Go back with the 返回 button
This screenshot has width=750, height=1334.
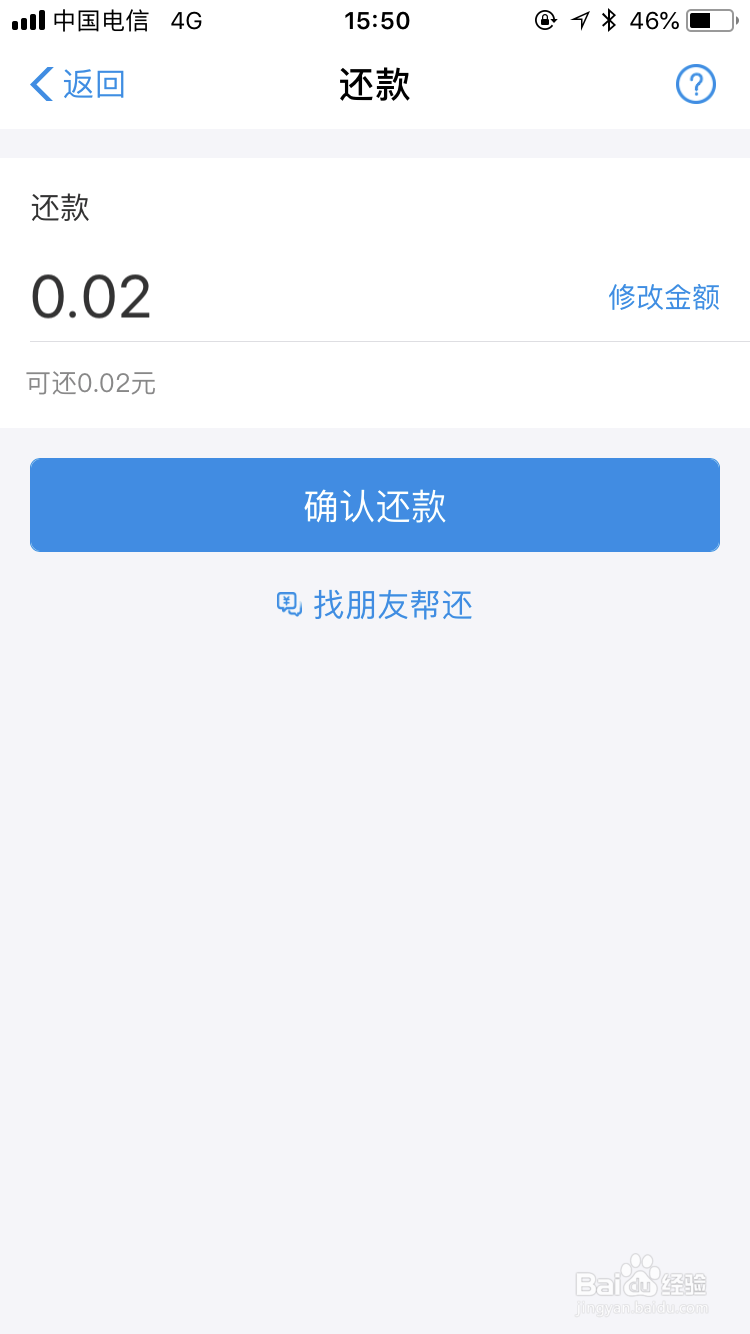click(77, 84)
